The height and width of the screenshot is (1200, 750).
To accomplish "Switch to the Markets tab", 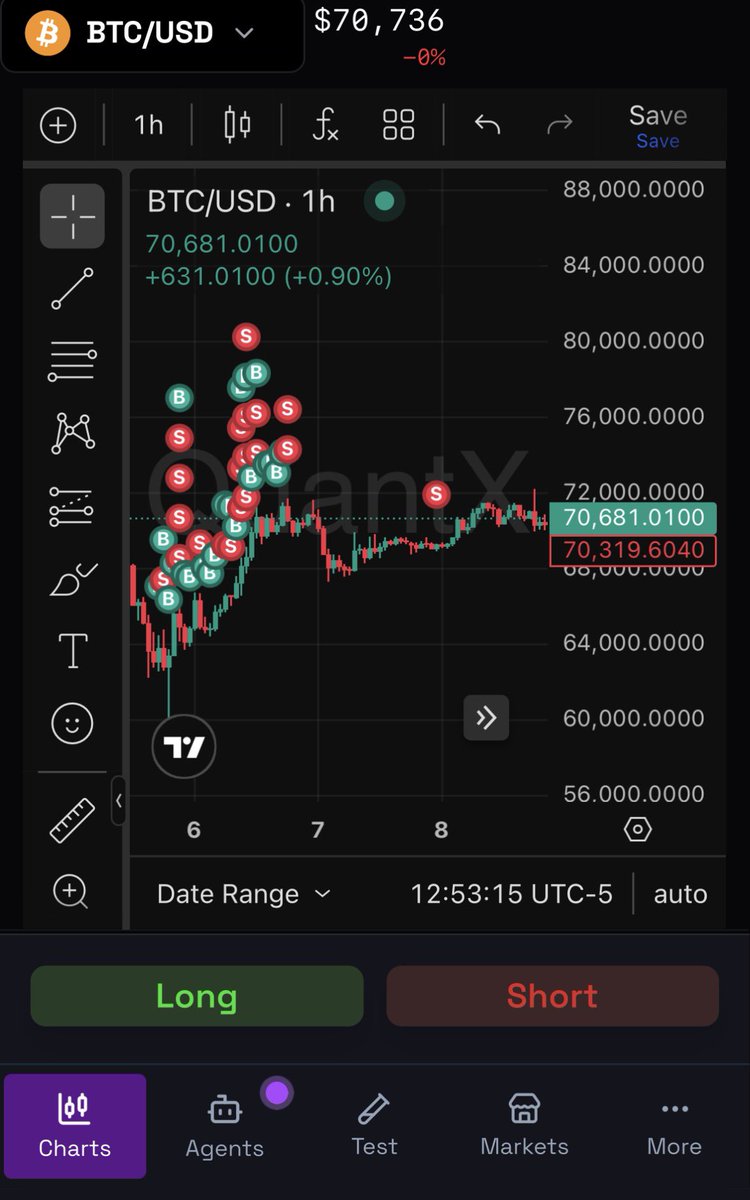I will tap(525, 1127).
